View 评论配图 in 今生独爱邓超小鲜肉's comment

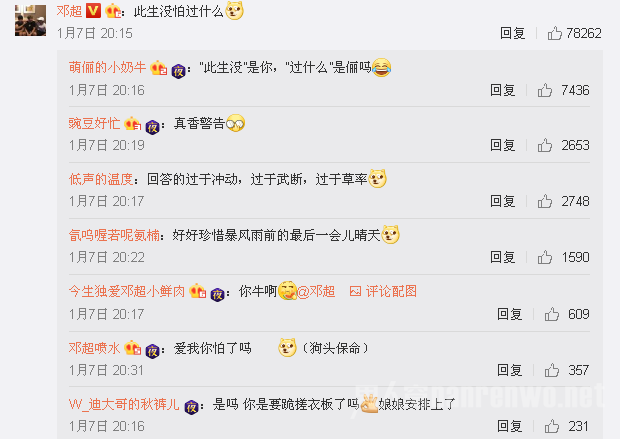tap(383, 291)
